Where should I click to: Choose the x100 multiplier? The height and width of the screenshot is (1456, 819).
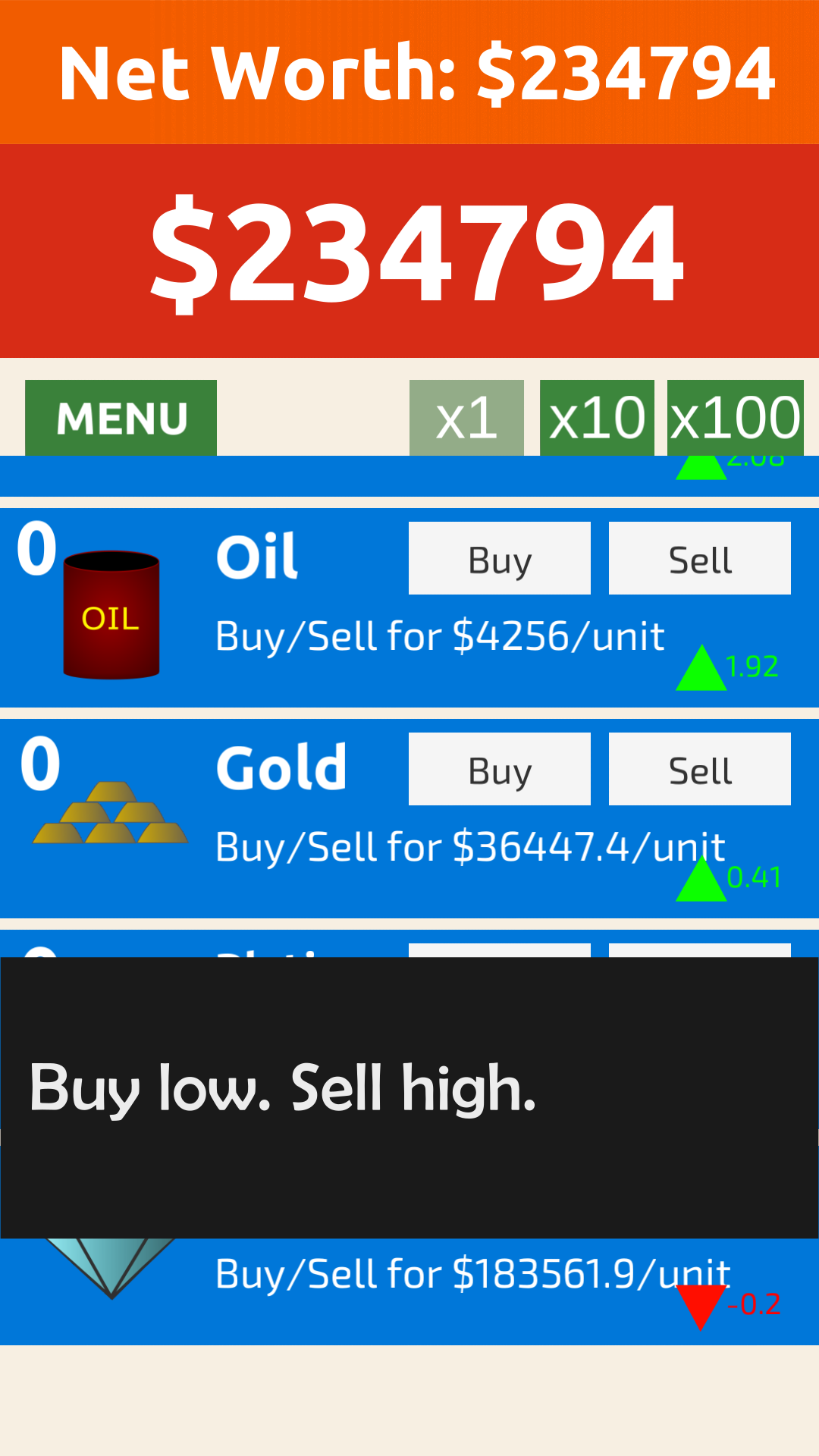(735, 418)
